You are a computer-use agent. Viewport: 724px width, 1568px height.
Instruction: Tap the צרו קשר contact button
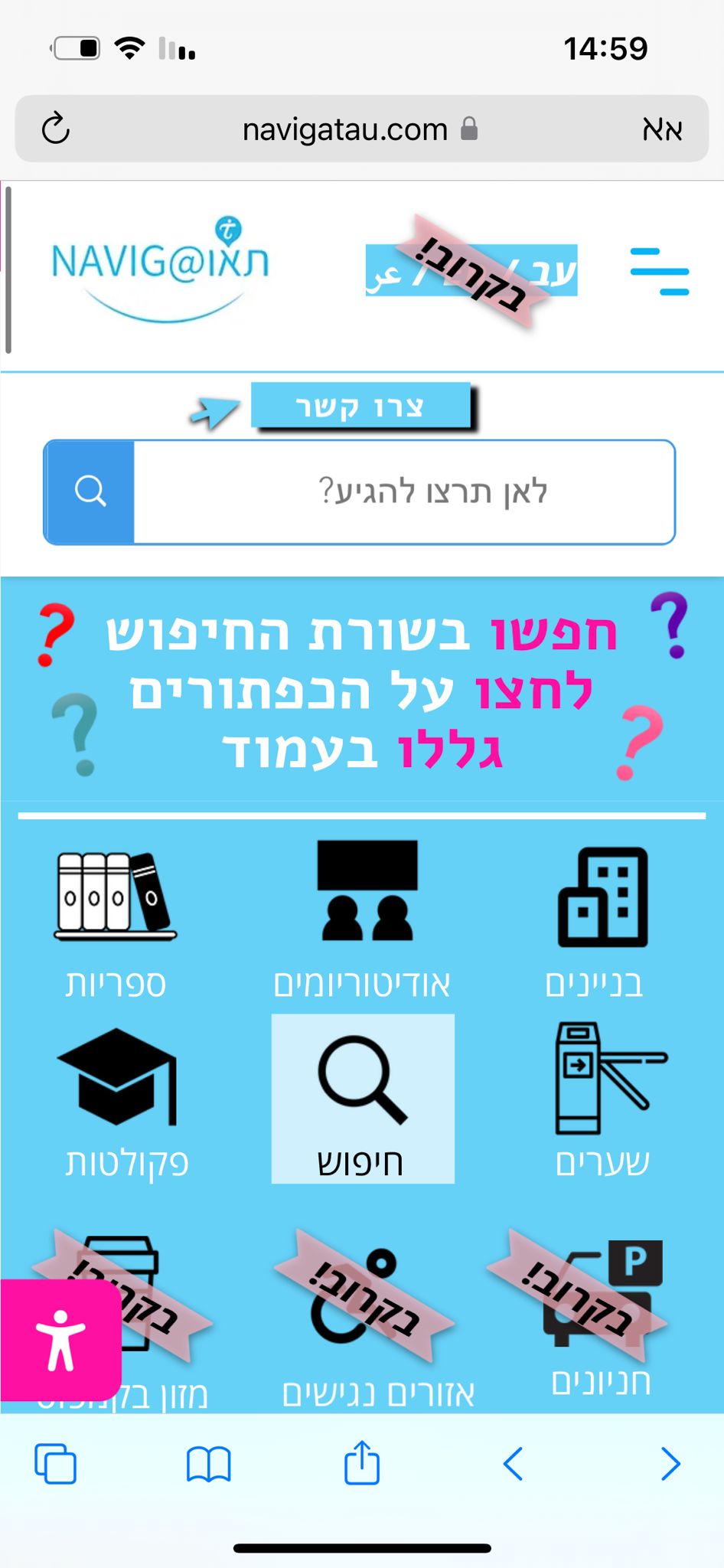pos(360,406)
